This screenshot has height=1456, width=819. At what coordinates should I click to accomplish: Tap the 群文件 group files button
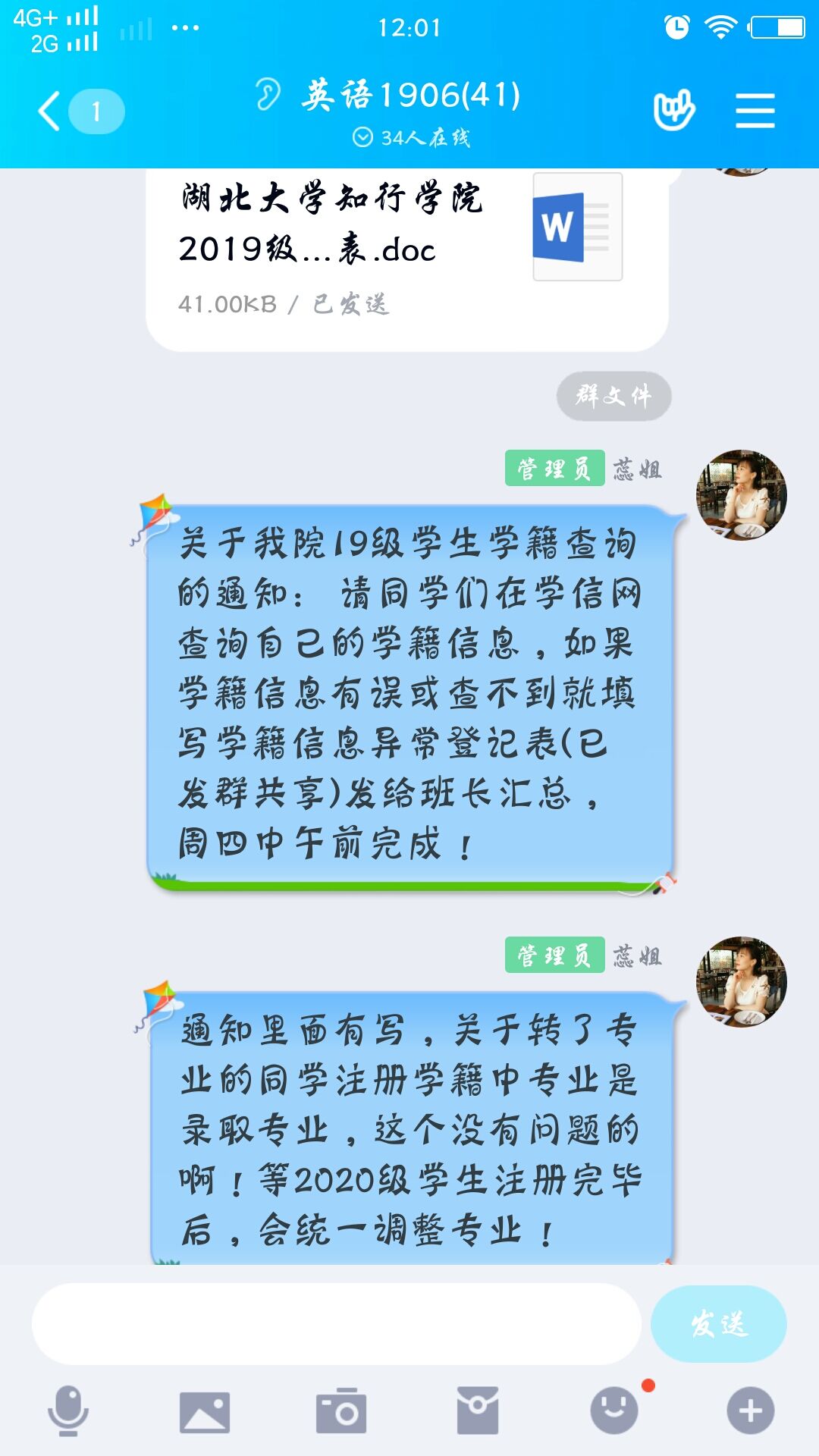click(x=613, y=396)
